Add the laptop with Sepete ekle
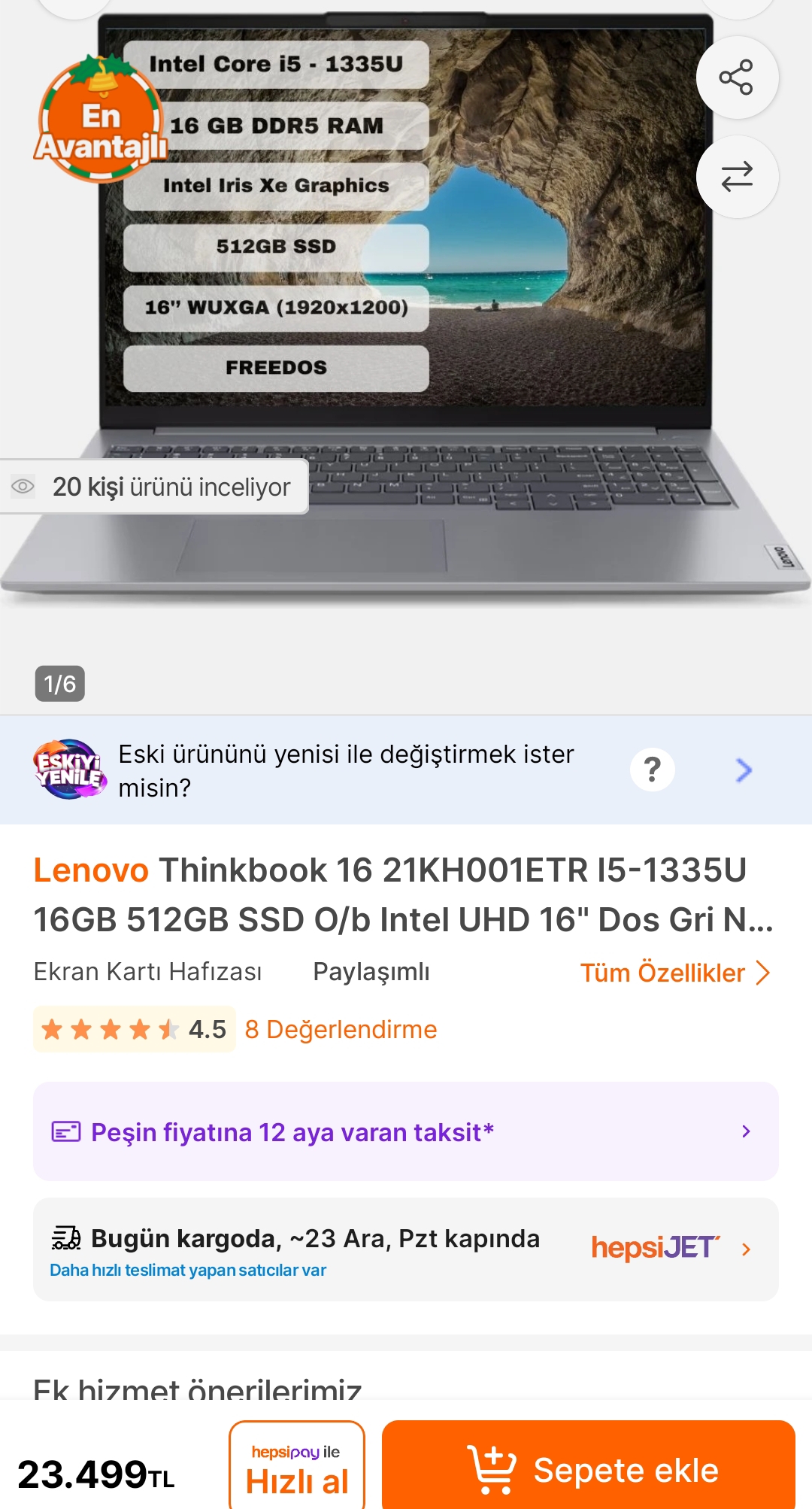 coord(588,1470)
